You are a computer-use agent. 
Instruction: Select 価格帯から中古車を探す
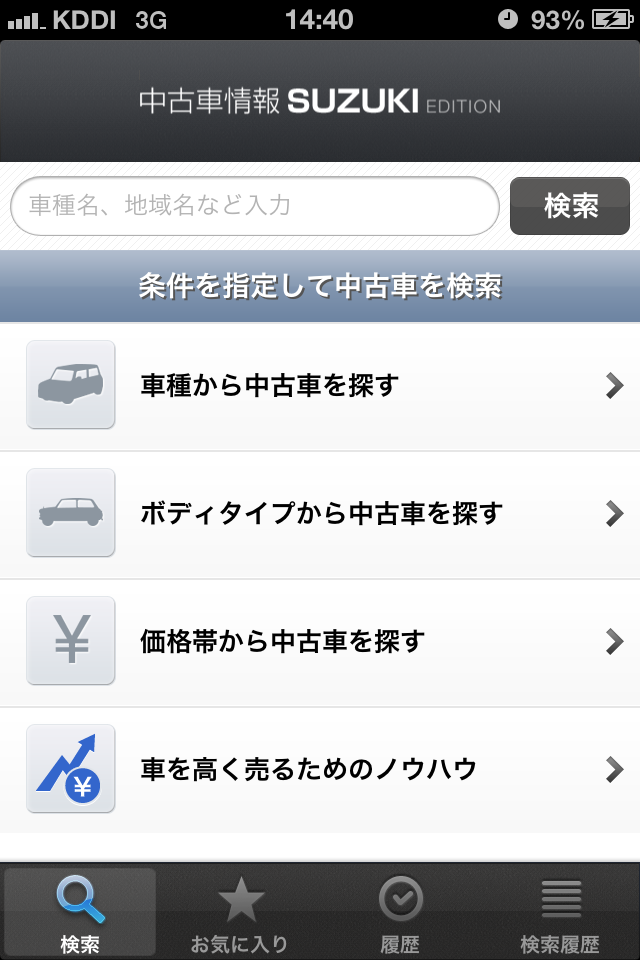[x=320, y=642]
